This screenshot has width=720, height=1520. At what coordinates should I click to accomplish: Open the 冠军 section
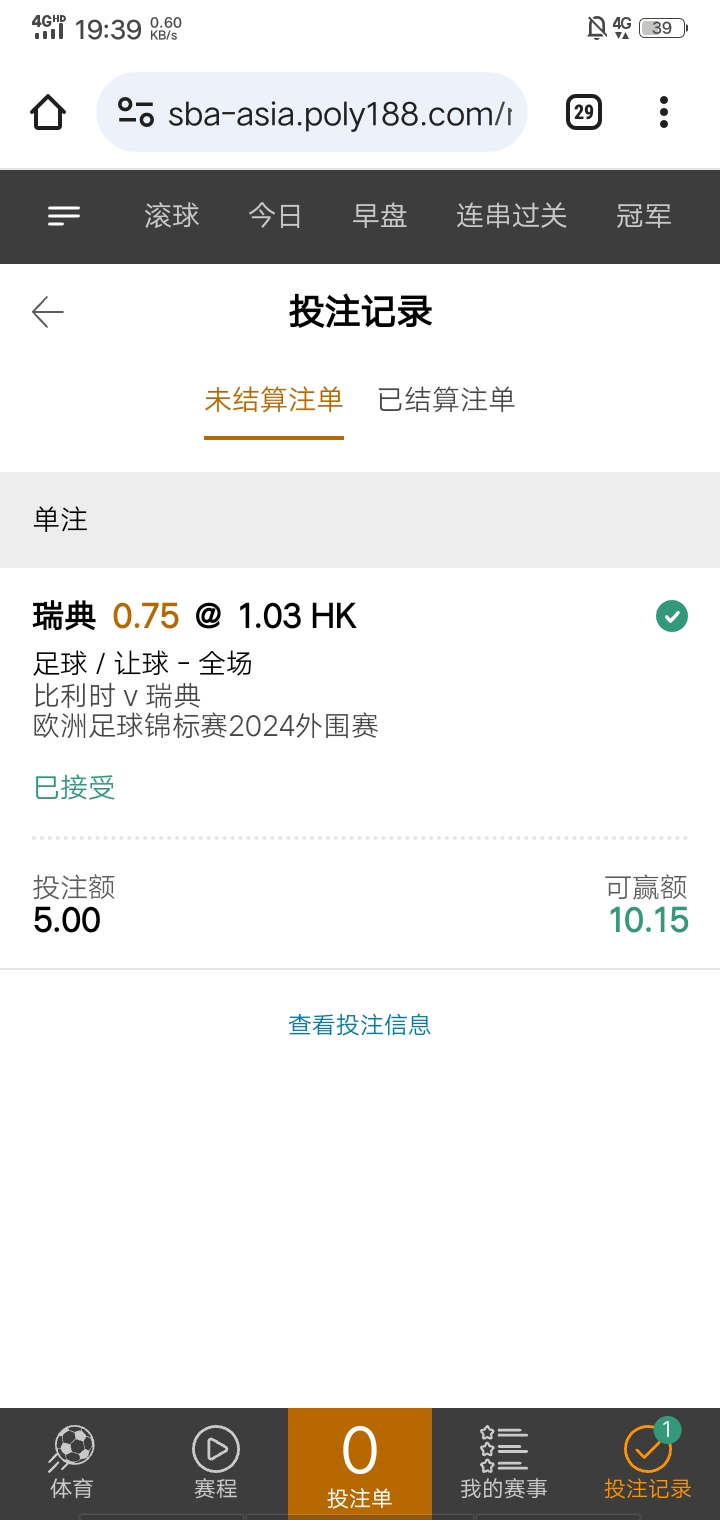pyautogui.click(x=643, y=216)
